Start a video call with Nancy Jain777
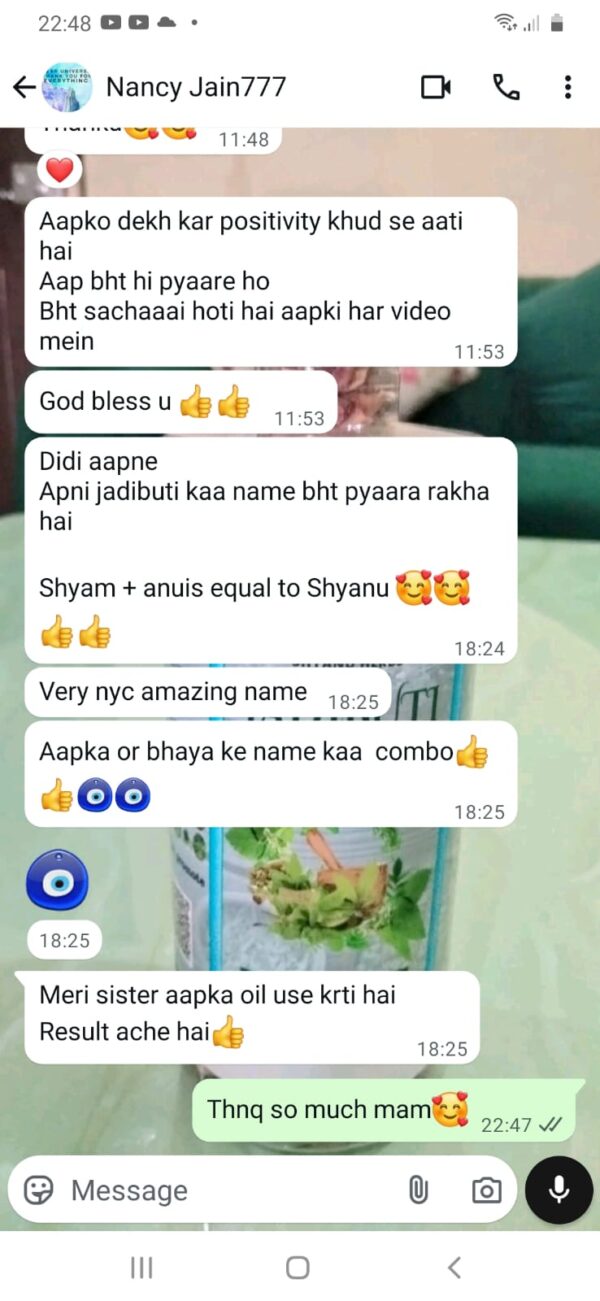600x1301 pixels. pos(436,88)
